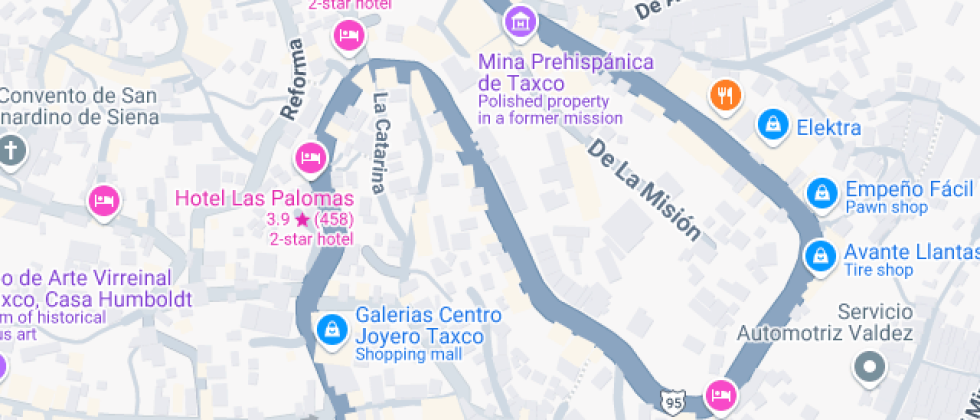This screenshot has height=420, width=980.
Task: Open the Empeño Fácil pawn shop marker
Action: click(x=821, y=192)
